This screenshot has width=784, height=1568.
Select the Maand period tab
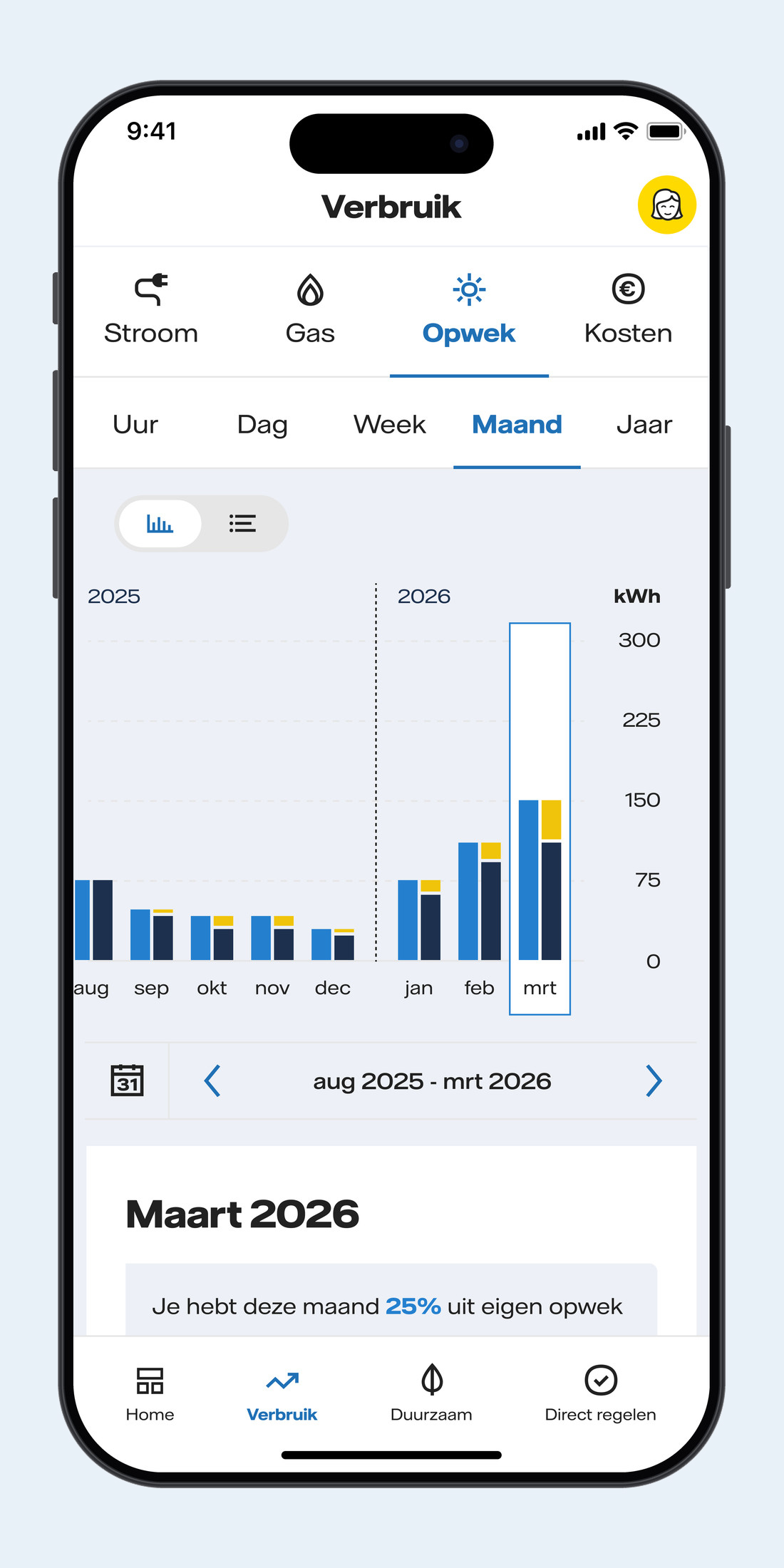click(x=517, y=424)
